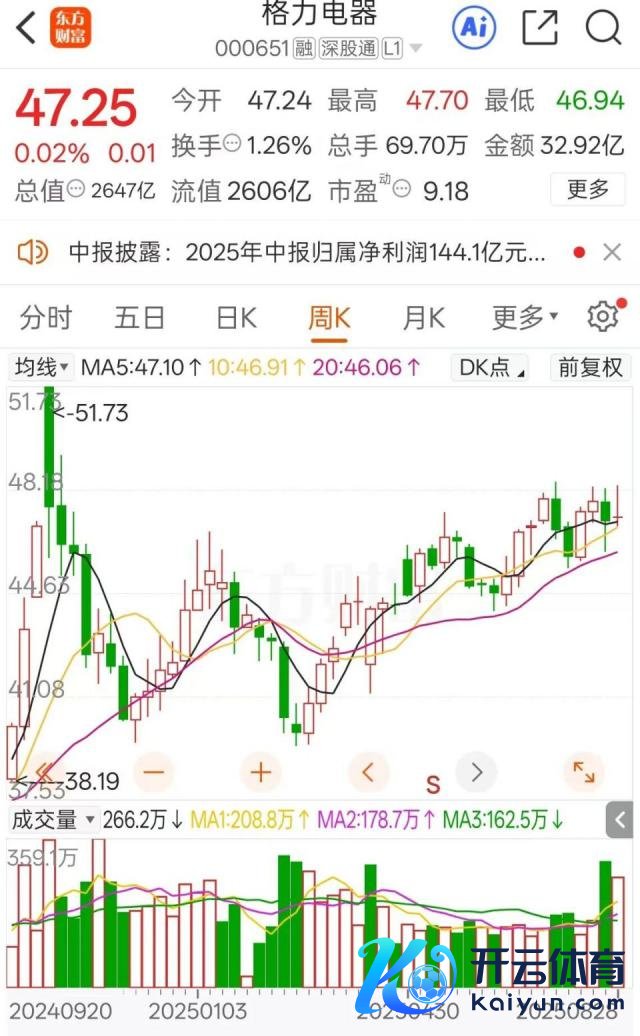Viewport: 640px width, 1036px height.
Task: Expand the 更多 chart period dropdown
Action: 524,318
